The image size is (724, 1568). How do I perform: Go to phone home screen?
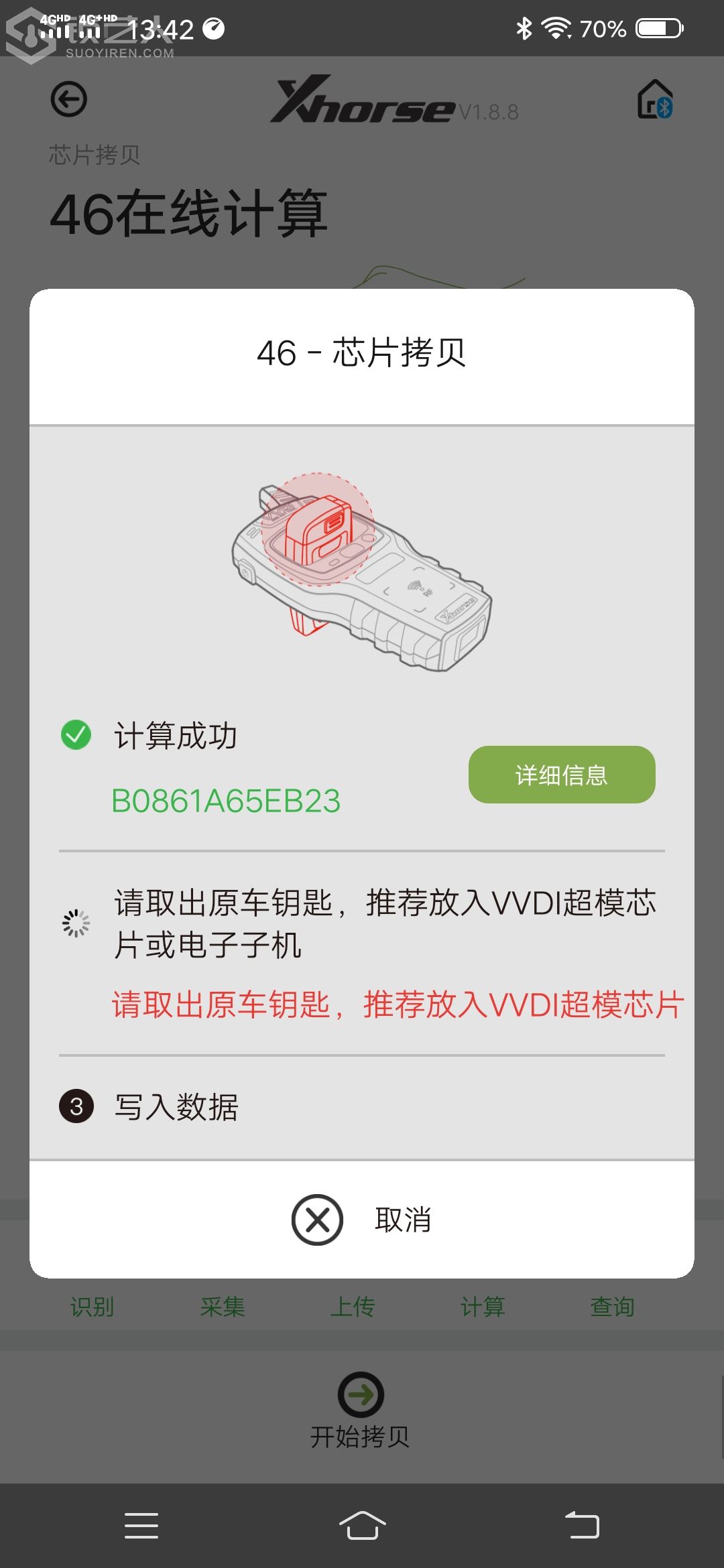click(x=362, y=1526)
